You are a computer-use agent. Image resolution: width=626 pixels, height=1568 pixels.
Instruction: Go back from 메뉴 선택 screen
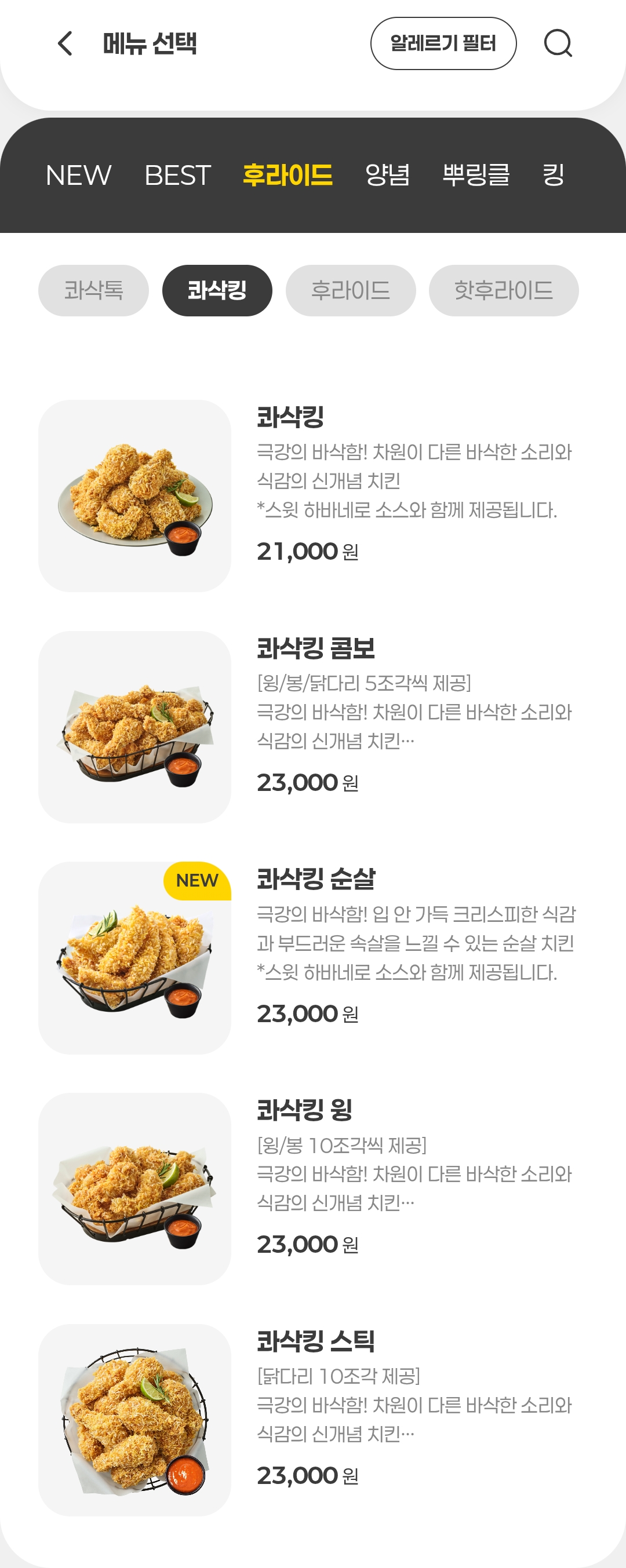(65, 44)
